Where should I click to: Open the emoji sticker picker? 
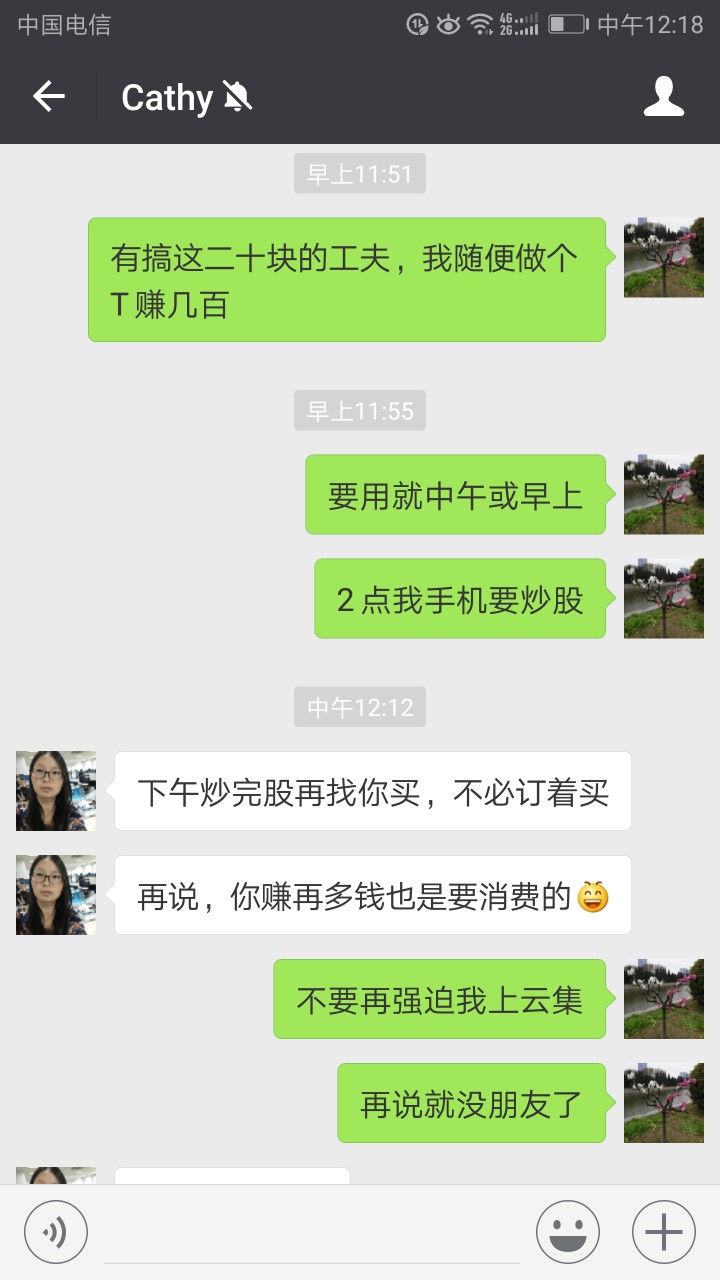pos(568,1232)
